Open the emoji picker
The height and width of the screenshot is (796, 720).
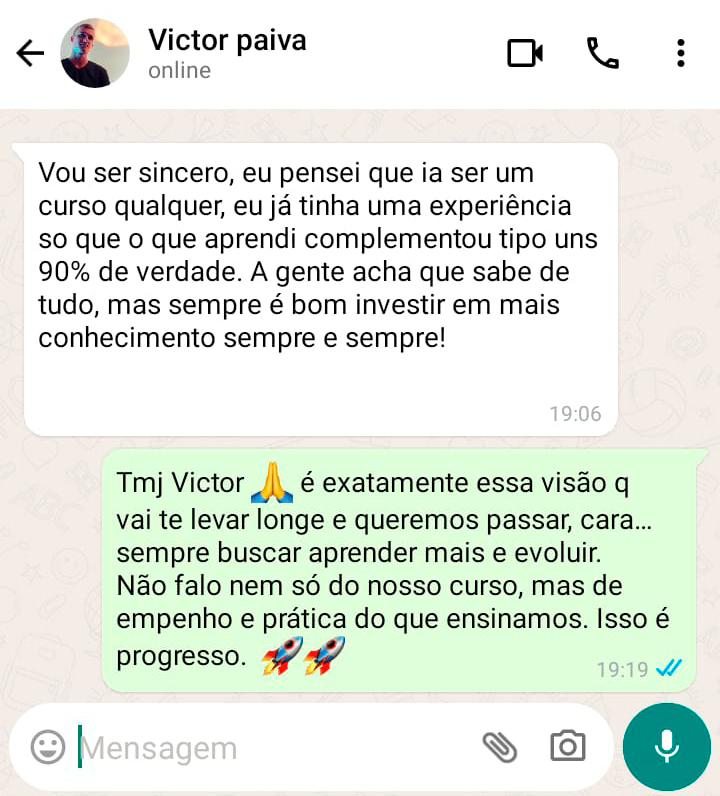point(47,747)
